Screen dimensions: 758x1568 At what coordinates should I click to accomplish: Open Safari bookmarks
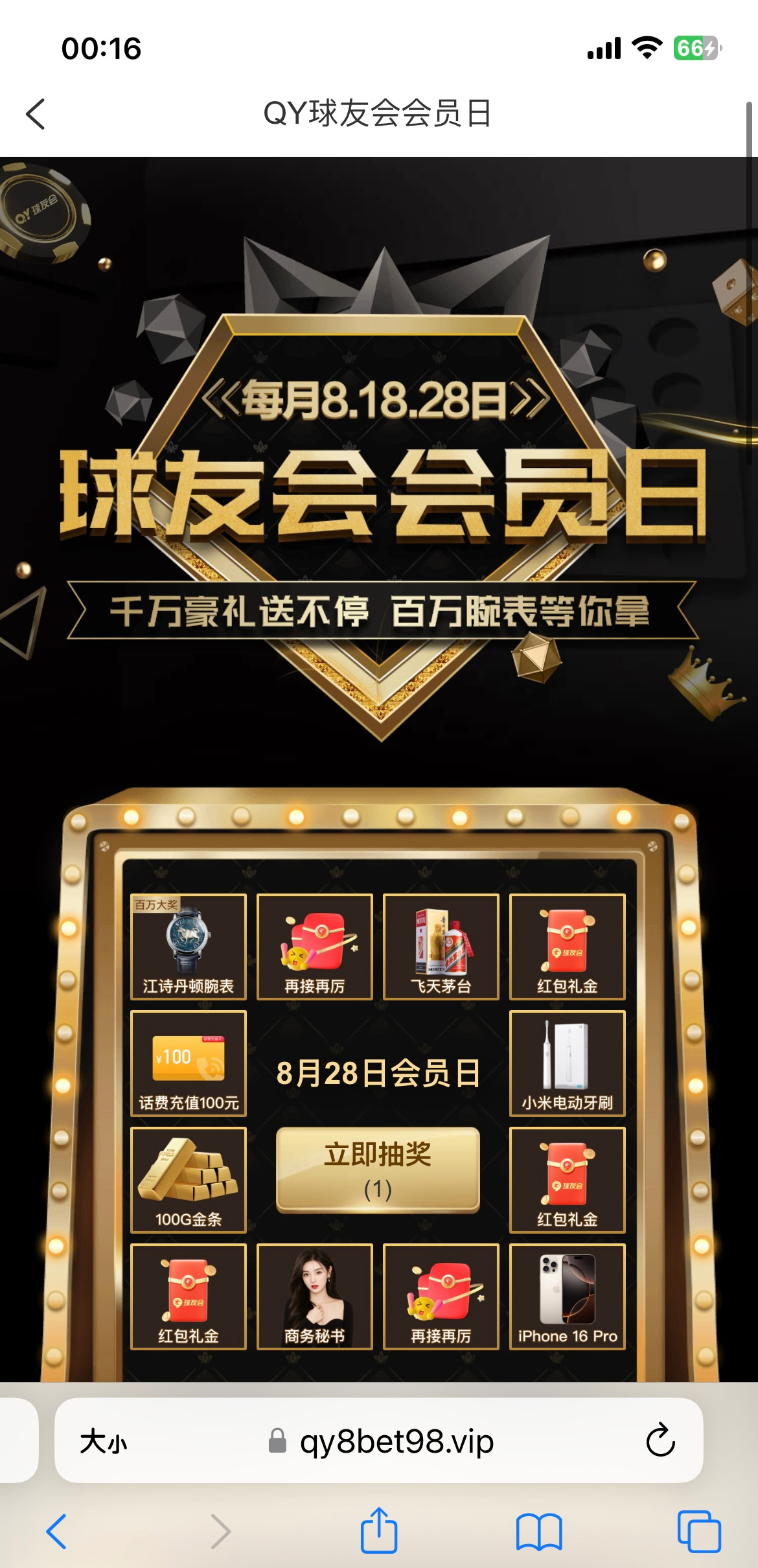[x=538, y=1532]
